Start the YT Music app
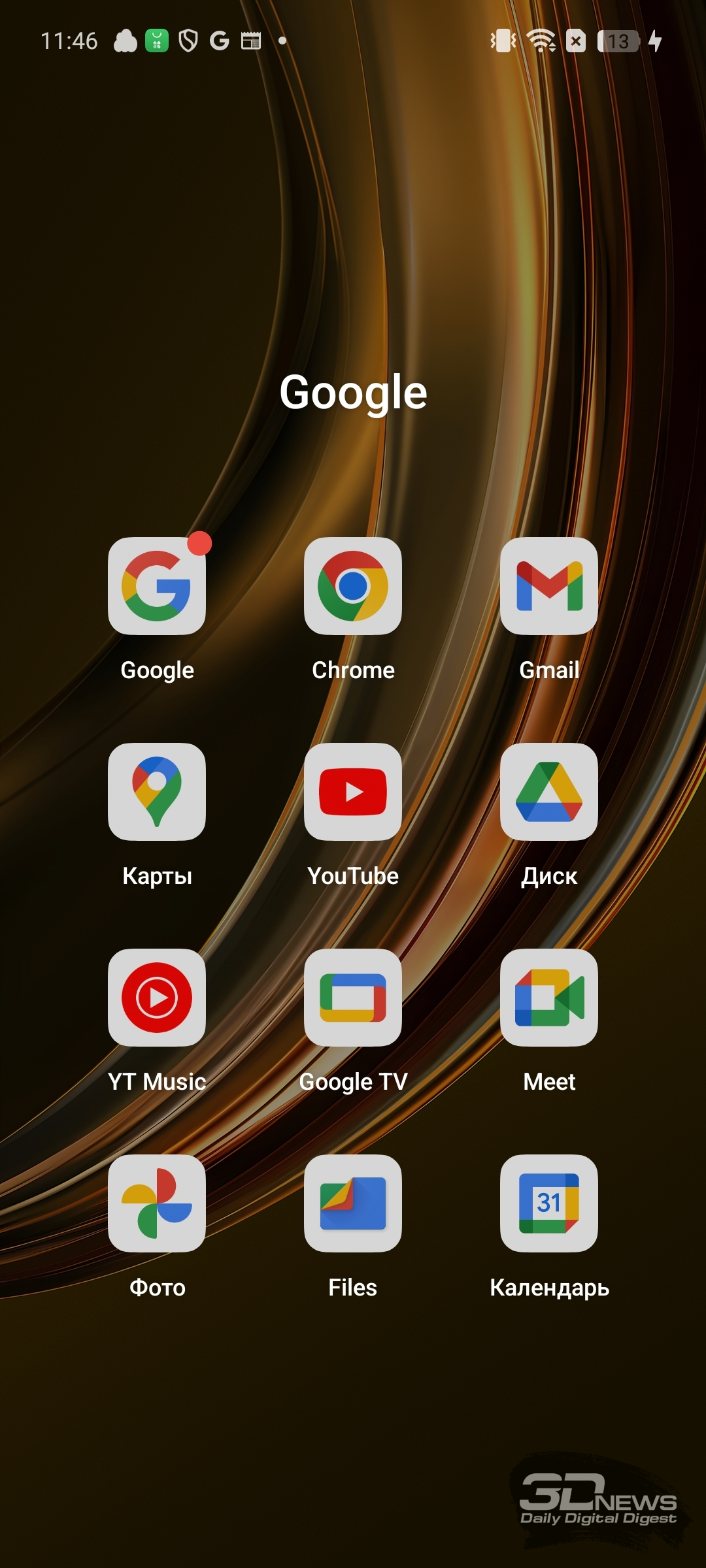Image resolution: width=706 pixels, height=1568 pixels. tap(157, 998)
